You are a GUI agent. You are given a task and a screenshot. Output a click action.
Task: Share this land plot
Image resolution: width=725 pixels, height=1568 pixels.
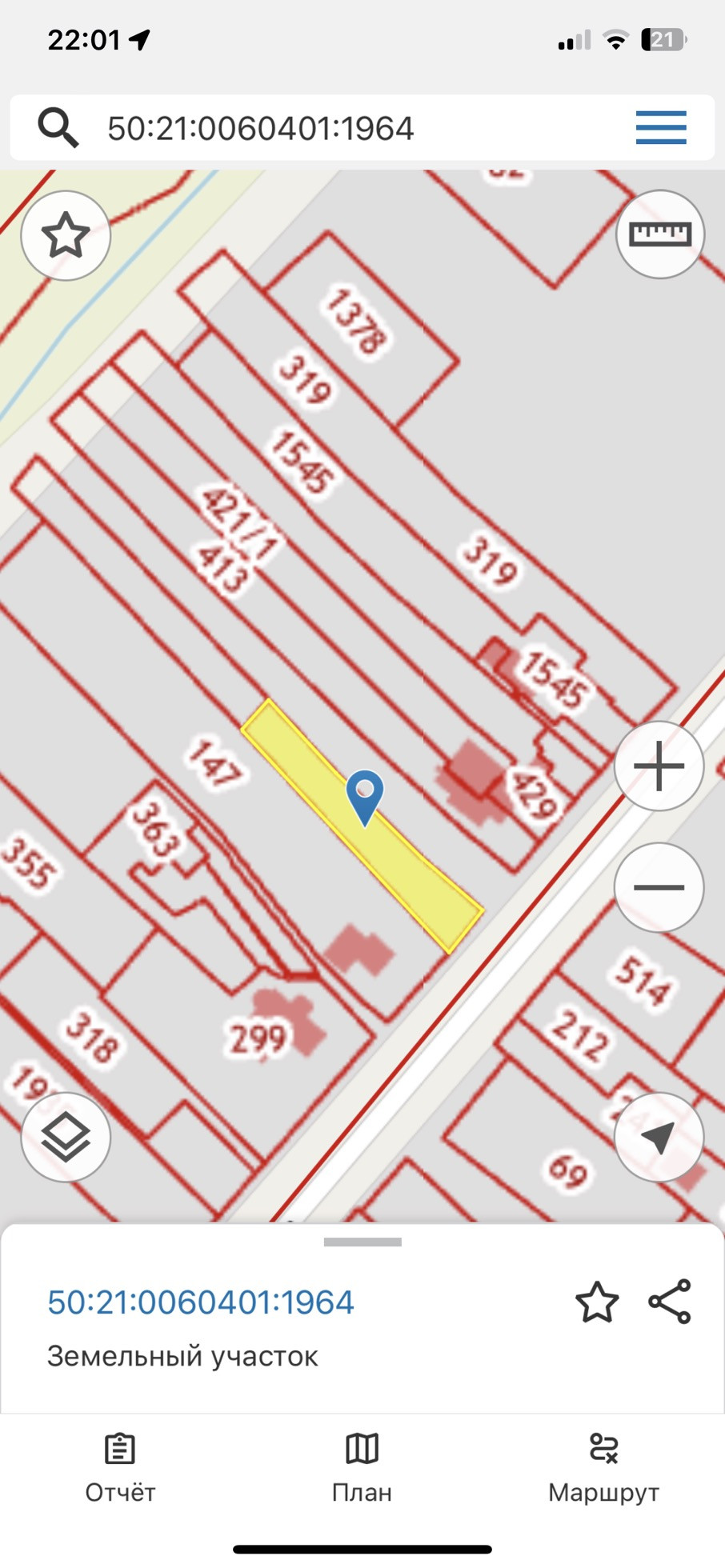670,1302
